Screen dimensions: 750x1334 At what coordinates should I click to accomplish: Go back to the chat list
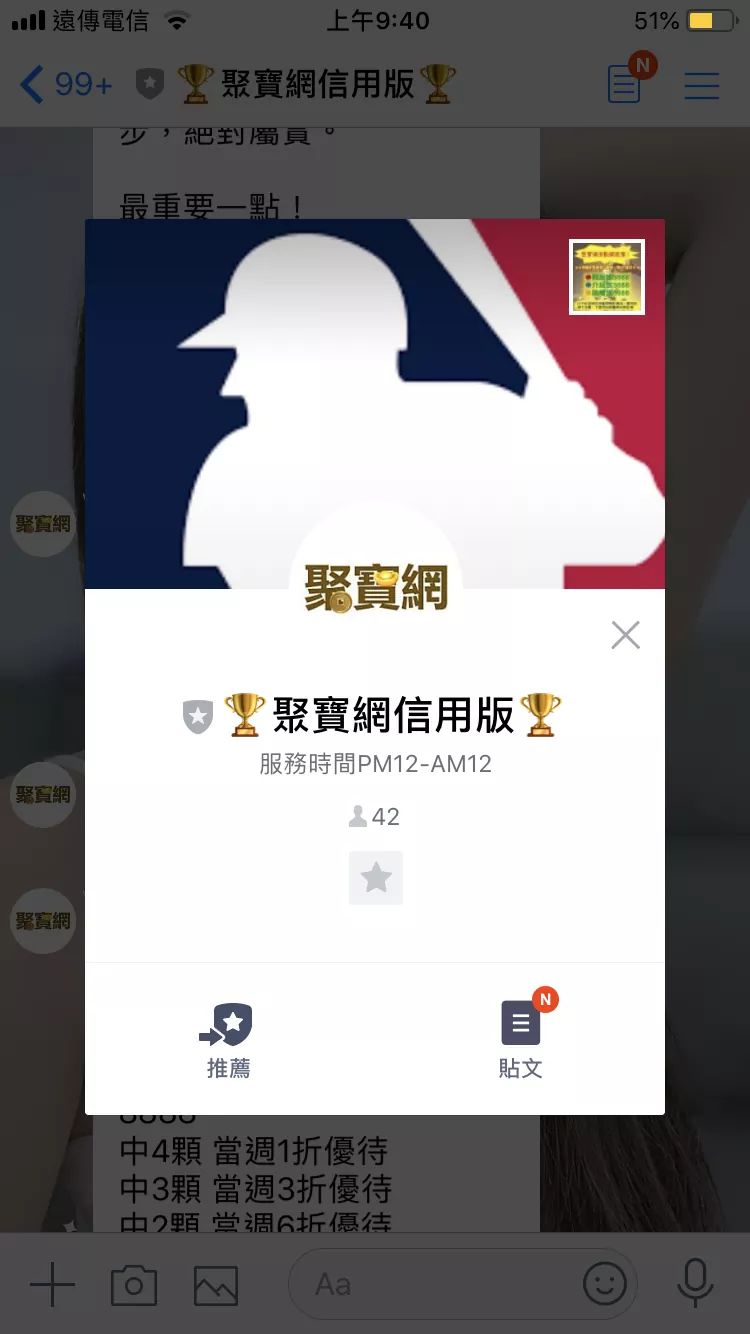click(x=65, y=84)
